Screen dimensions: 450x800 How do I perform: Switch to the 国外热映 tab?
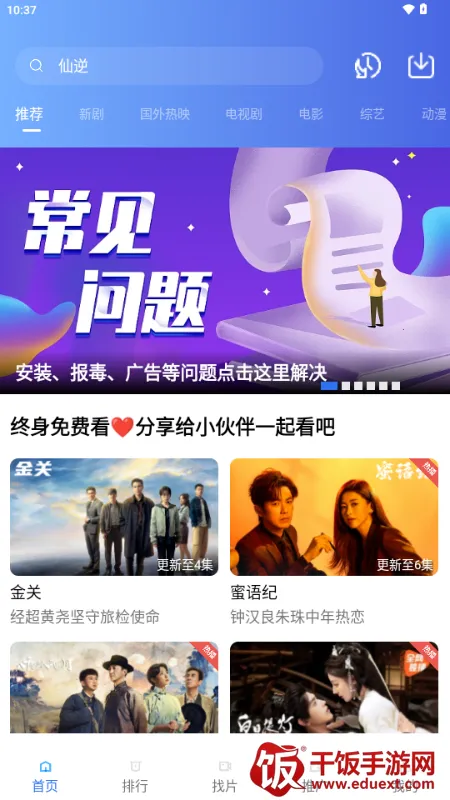[165, 114]
